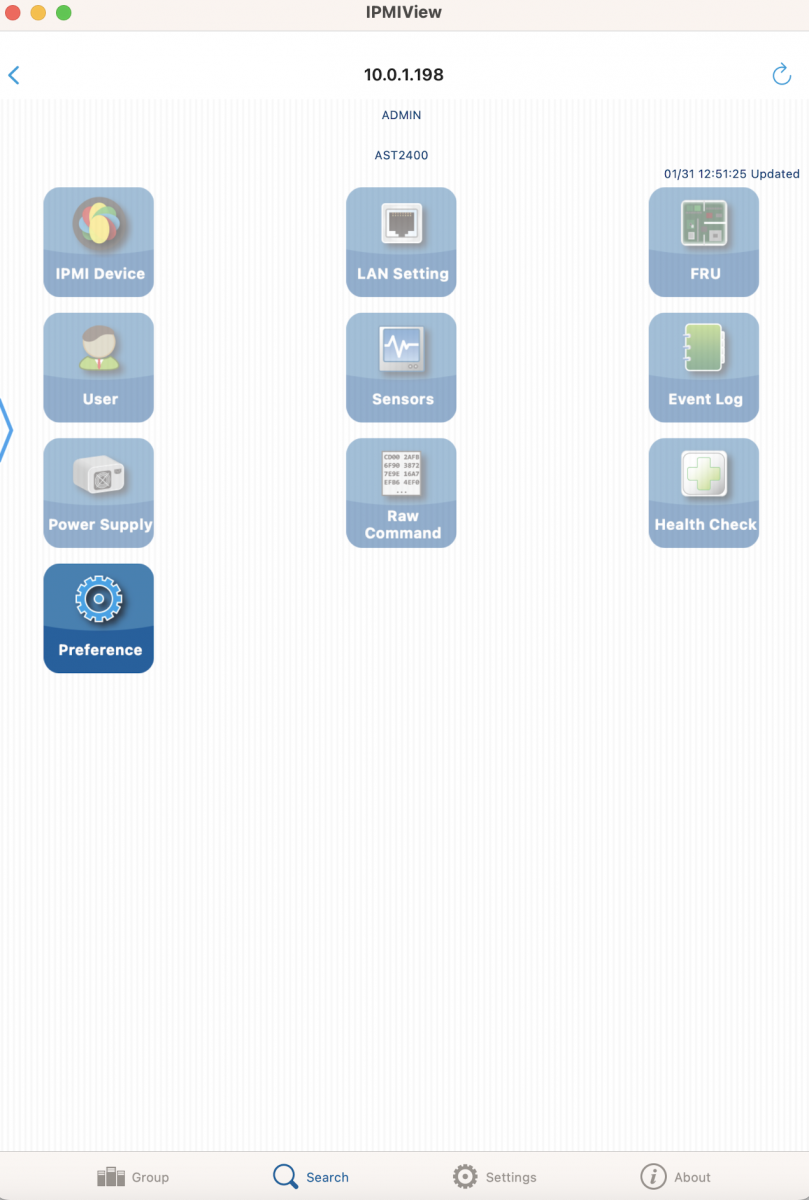View FRU information
This screenshot has width=809, height=1200.
point(704,242)
